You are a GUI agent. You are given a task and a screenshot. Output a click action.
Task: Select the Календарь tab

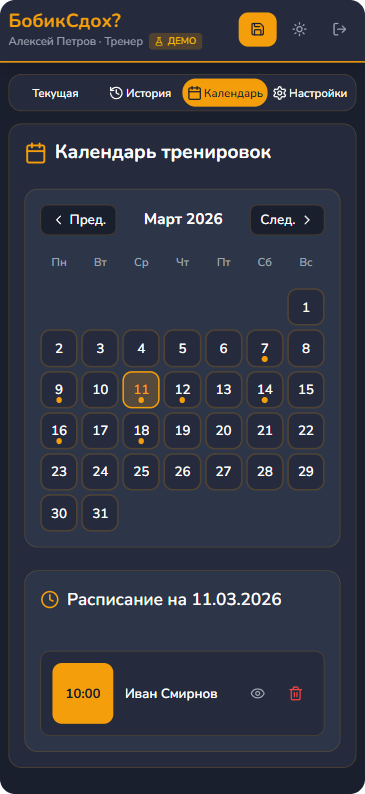[x=225, y=93]
